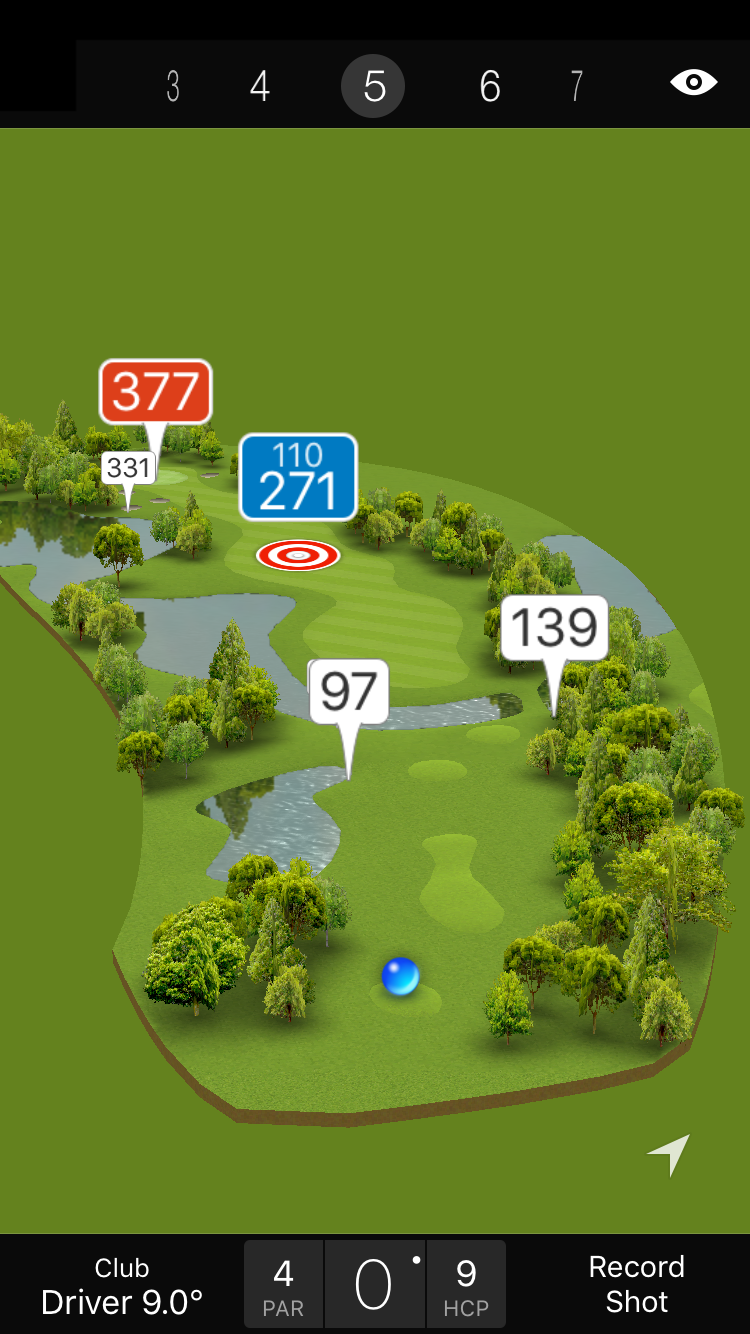
Task: Tap Record Shot
Action: point(636,1284)
